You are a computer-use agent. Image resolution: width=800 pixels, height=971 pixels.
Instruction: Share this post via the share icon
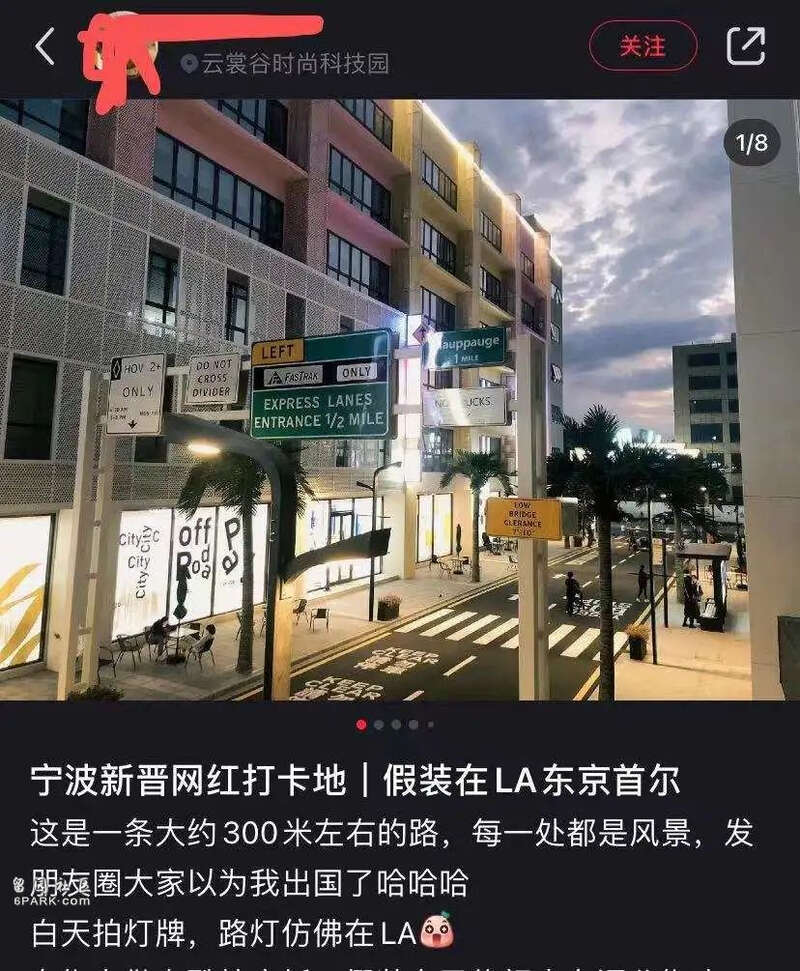pyautogui.click(x=745, y=46)
